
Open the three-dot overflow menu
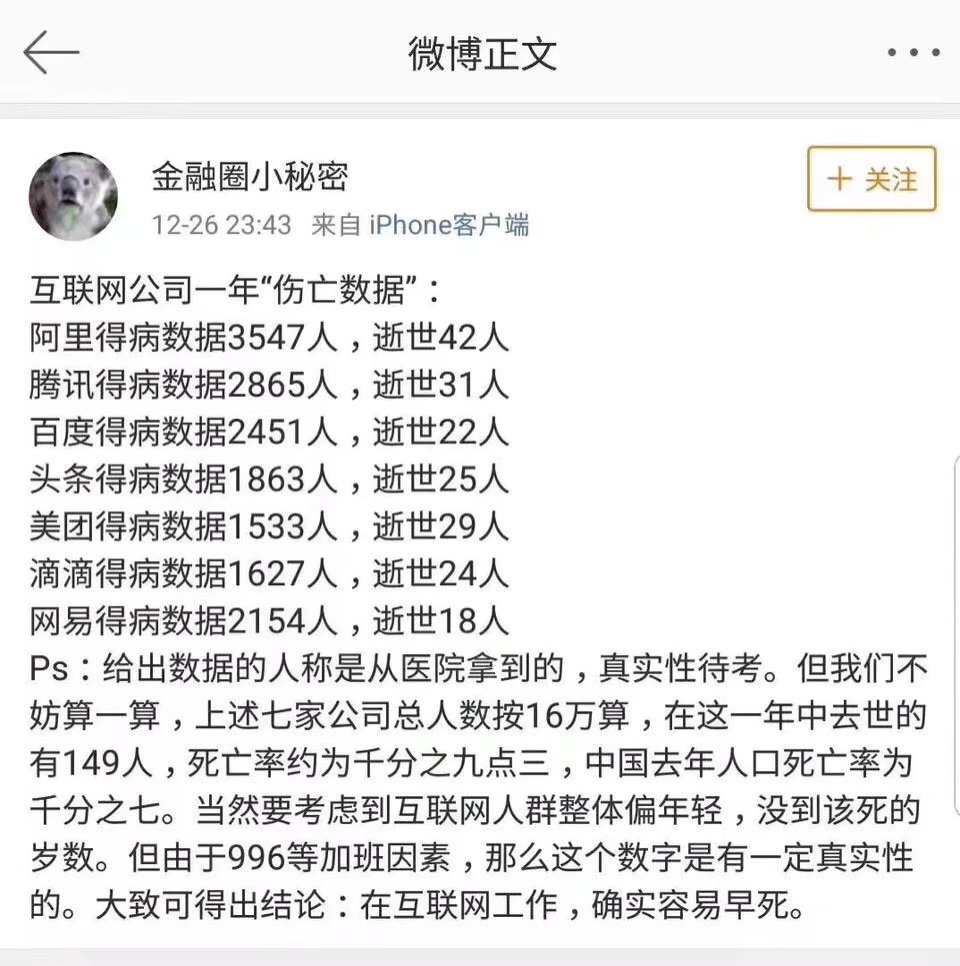913,52
